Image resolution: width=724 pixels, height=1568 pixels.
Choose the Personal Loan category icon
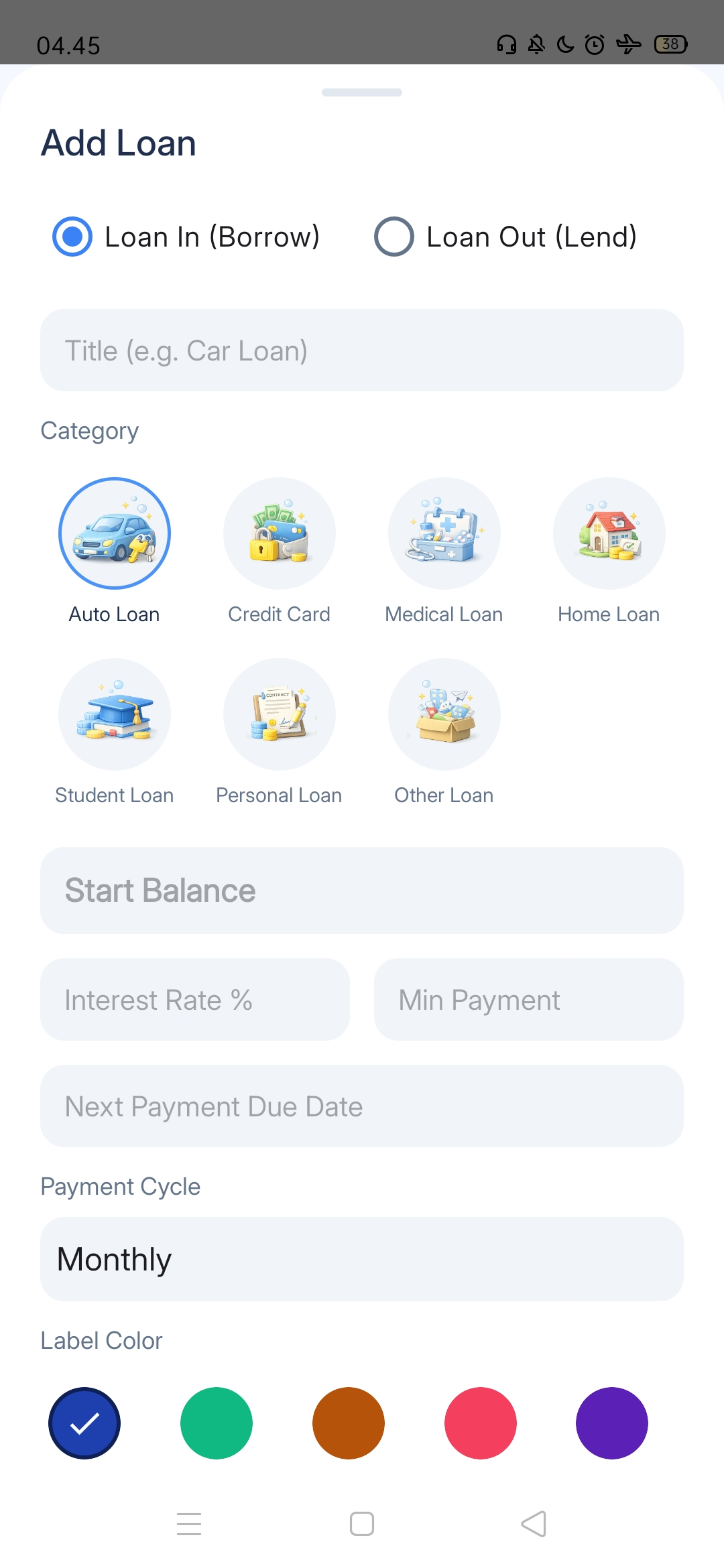tap(279, 714)
